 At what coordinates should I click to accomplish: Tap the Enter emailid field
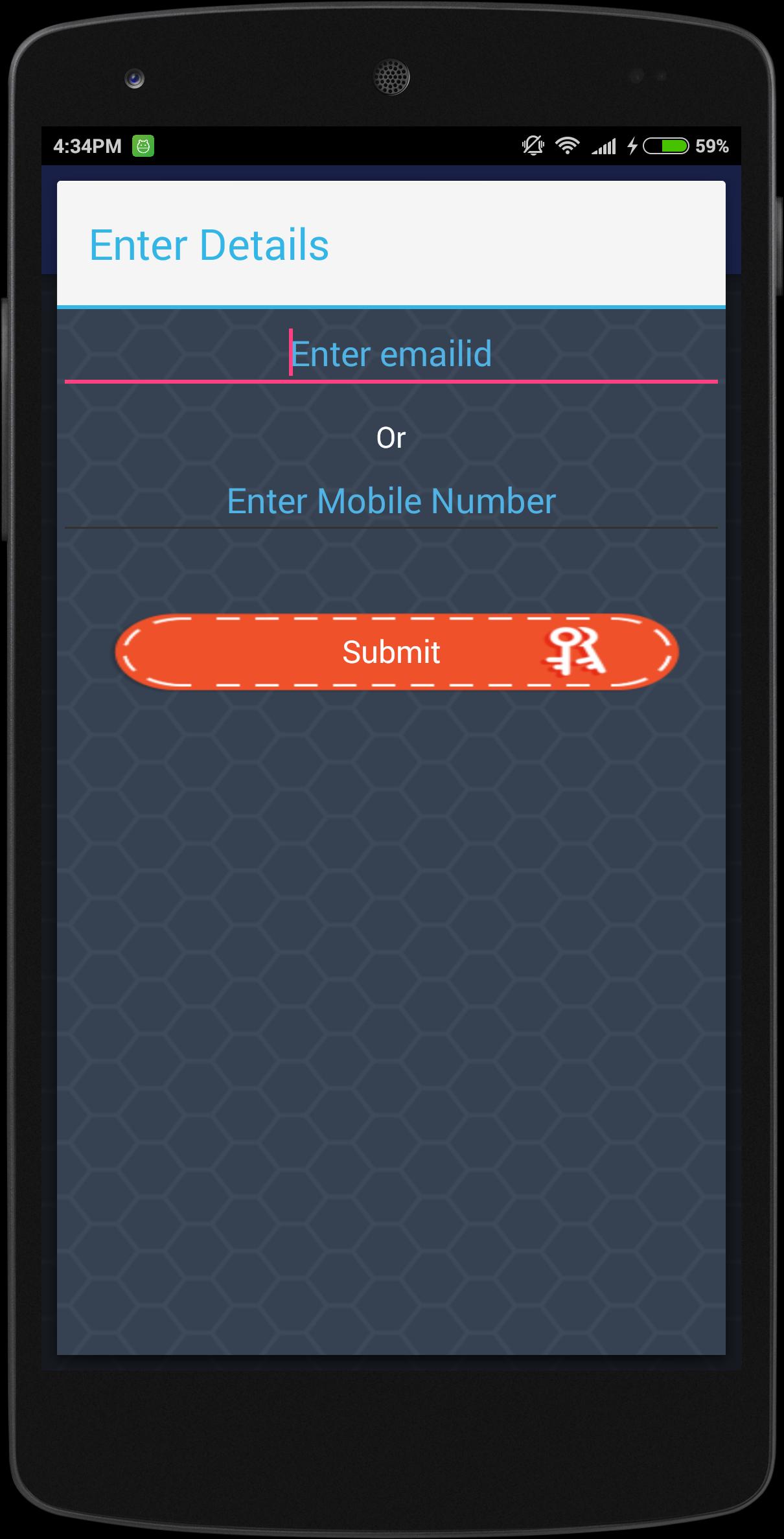[x=391, y=354]
